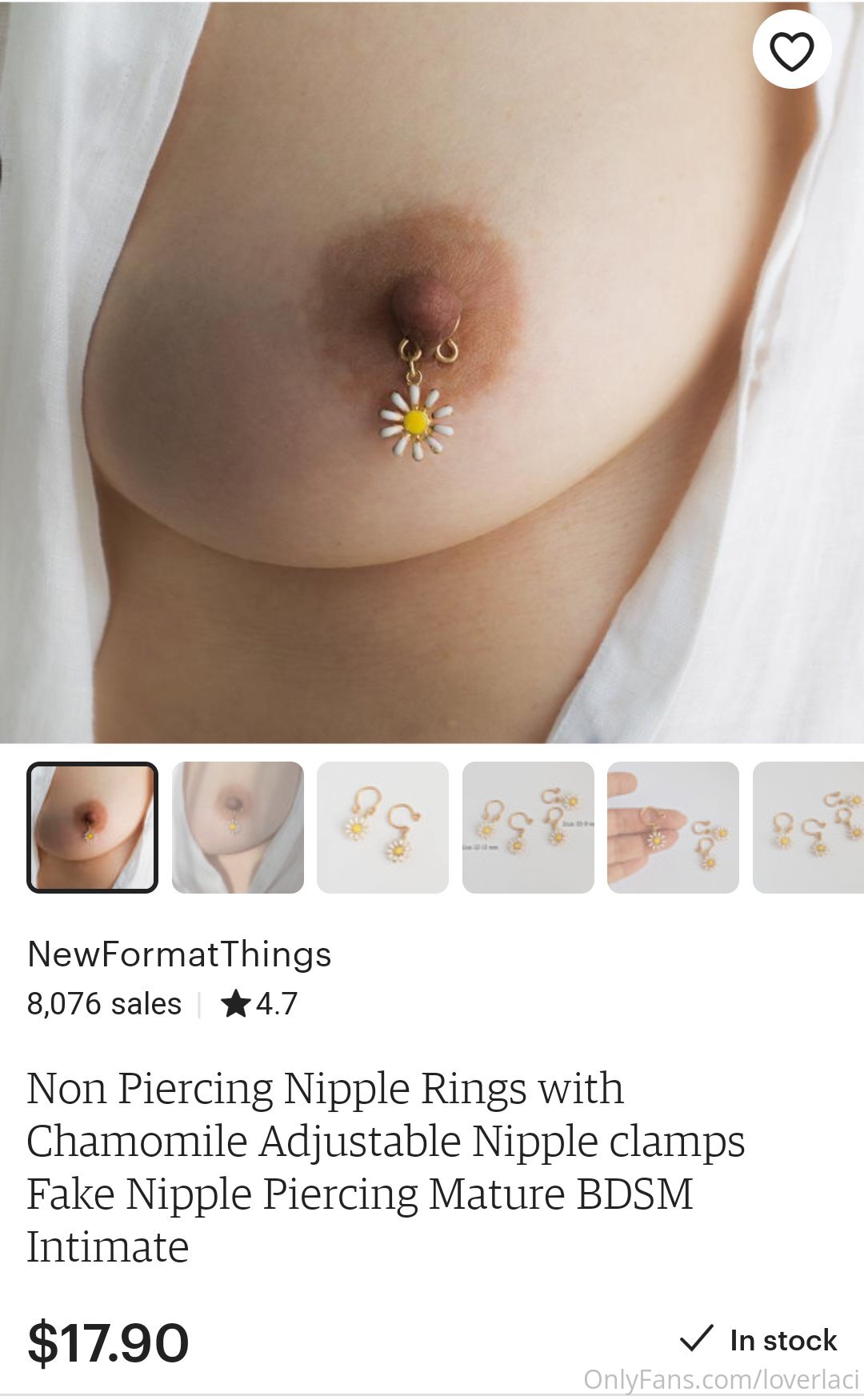Select the first product photo thumbnail
The height and width of the screenshot is (1400, 864).
(x=93, y=827)
